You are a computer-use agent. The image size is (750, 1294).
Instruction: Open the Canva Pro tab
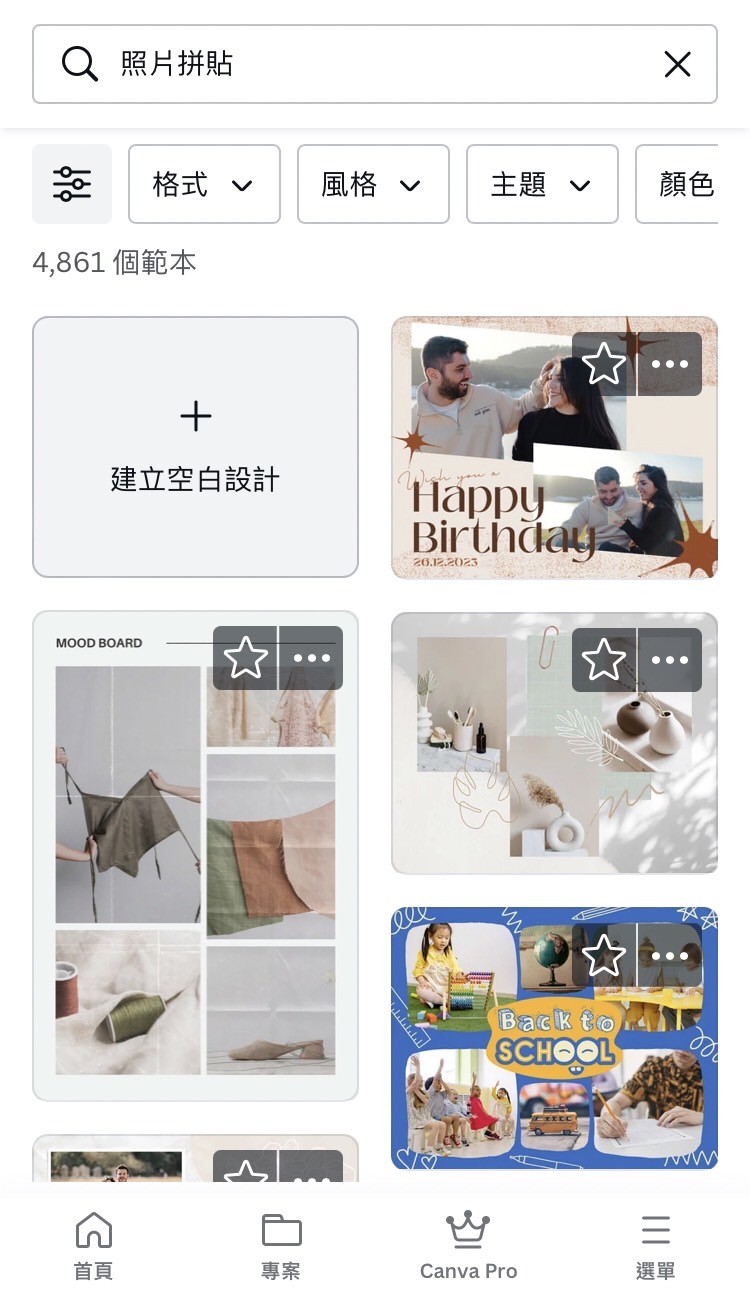click(x=468, y=1245)
